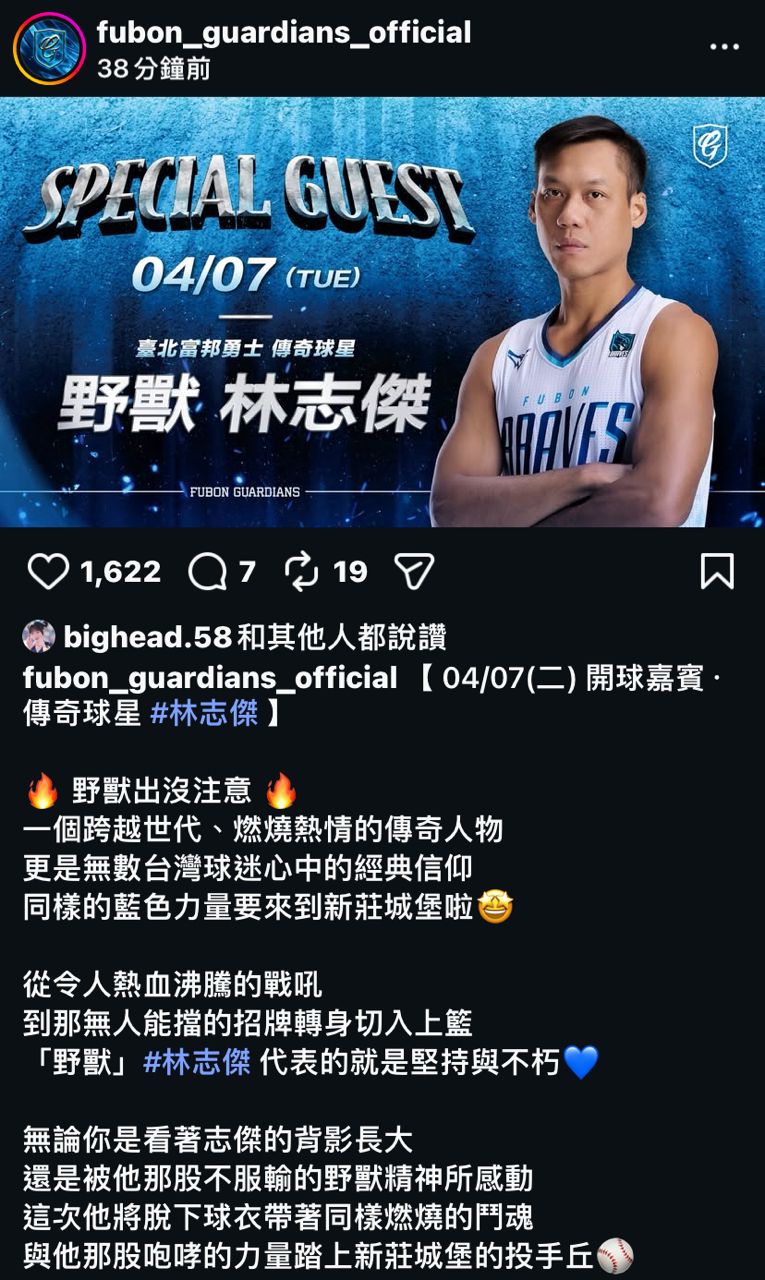Open the post's three-dot options menu
This screenshot has height=1280, width=765.
pyautogui.click(x=725, y=47)
